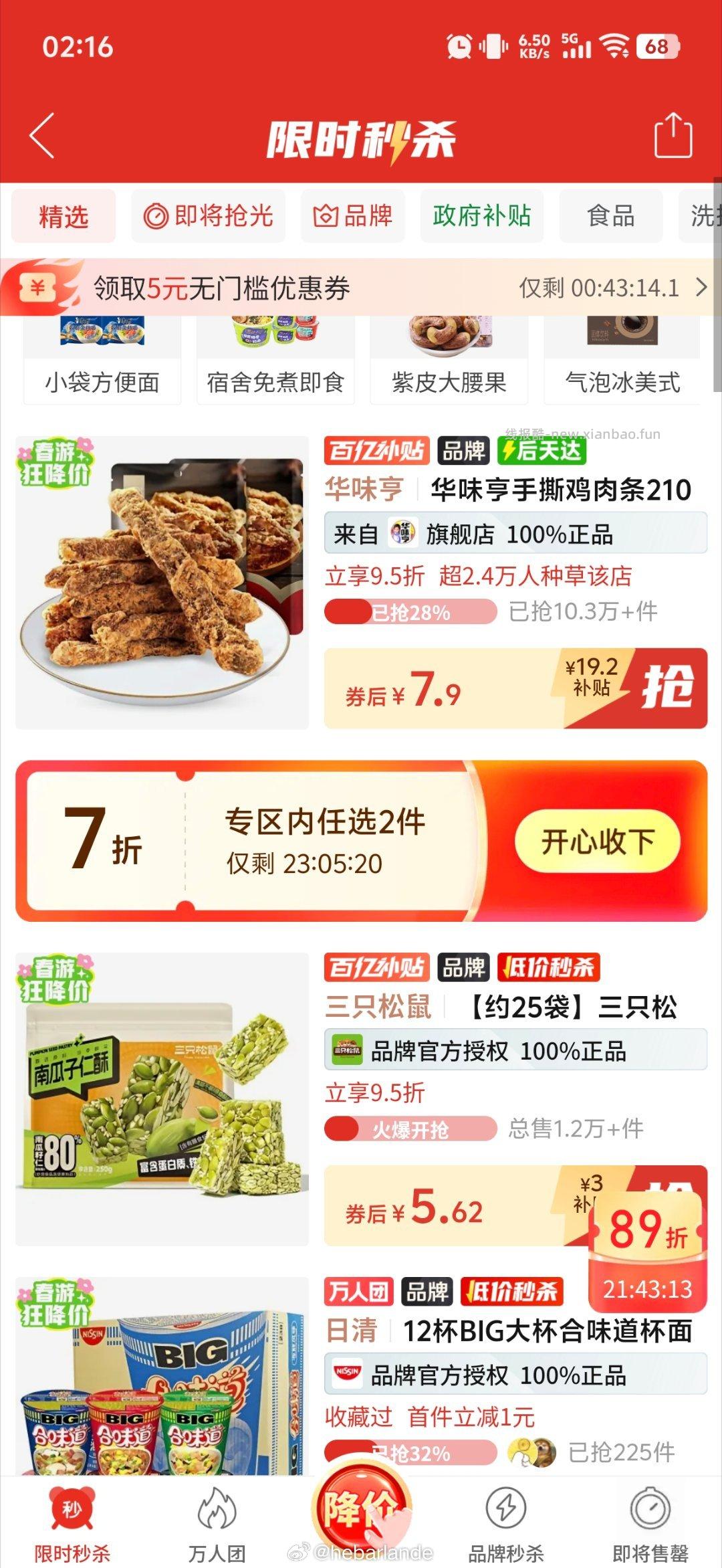
Task: Tap the central 降价 icon button
Action: 361,1505
